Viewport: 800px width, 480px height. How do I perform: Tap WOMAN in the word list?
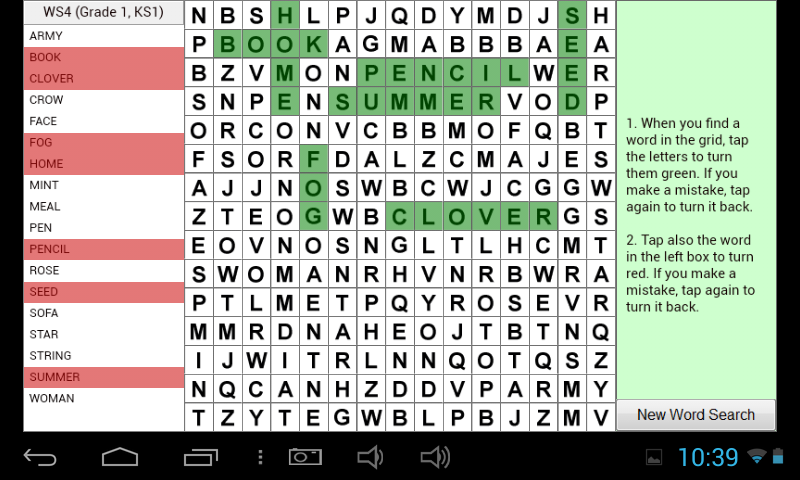[x=104, y=398]
